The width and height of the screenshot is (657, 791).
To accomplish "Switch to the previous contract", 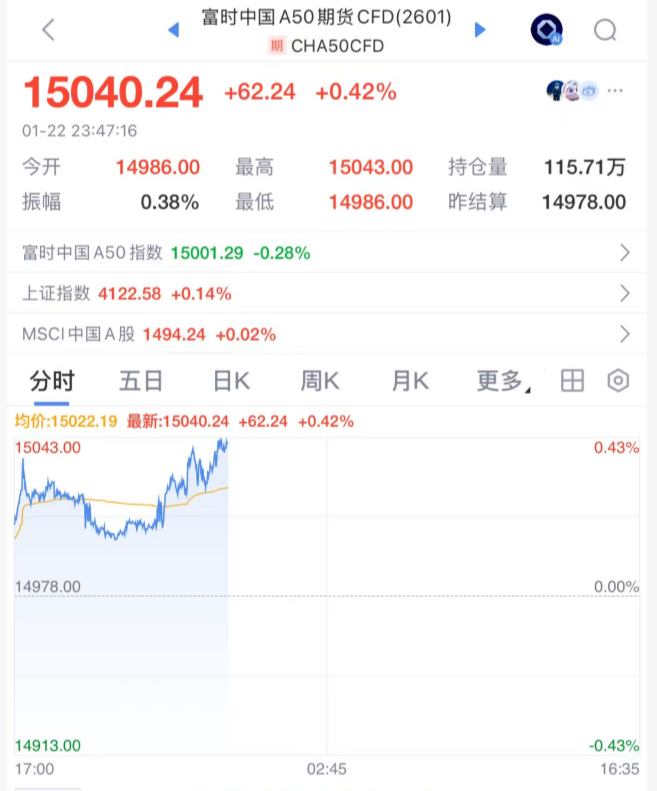I will point(174,30).
